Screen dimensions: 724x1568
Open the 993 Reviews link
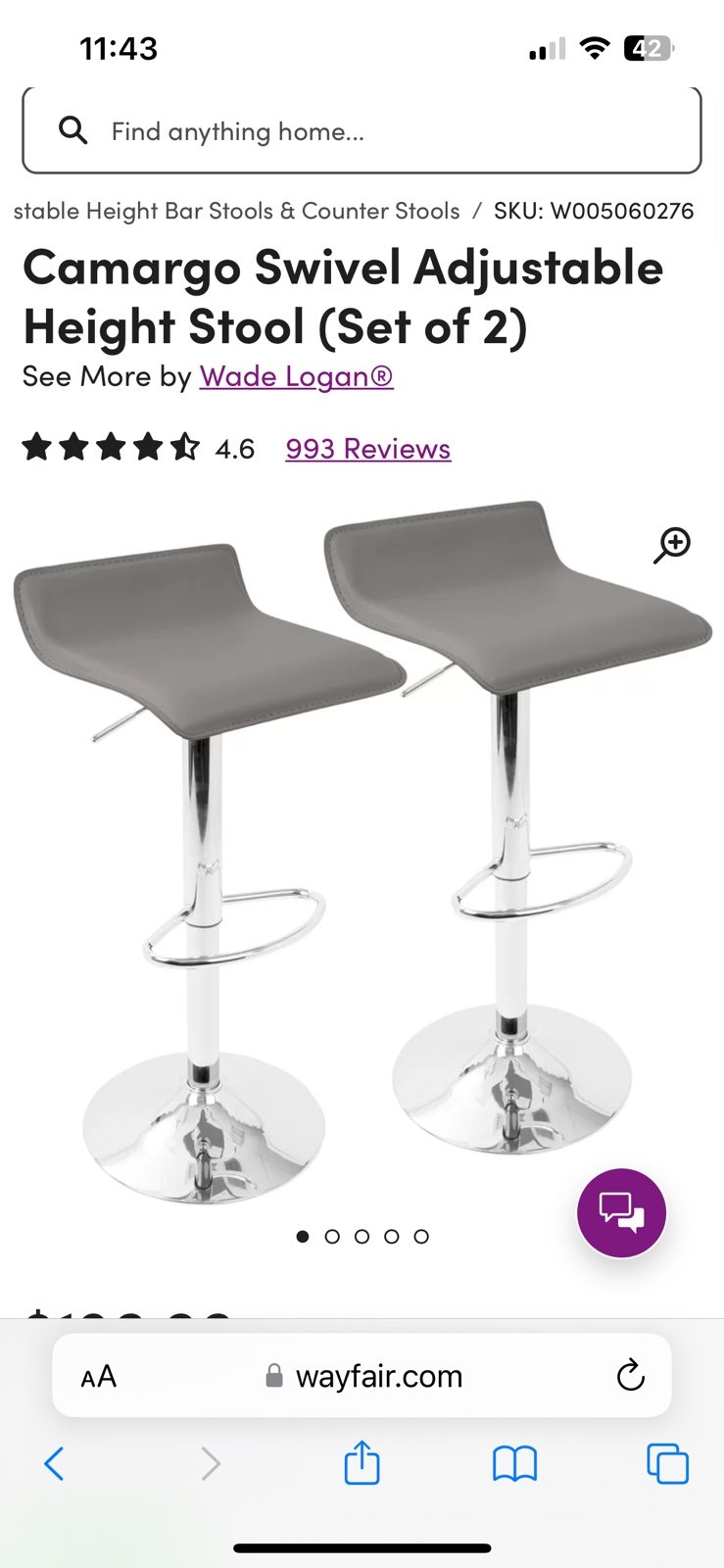[x=368, y=449]
